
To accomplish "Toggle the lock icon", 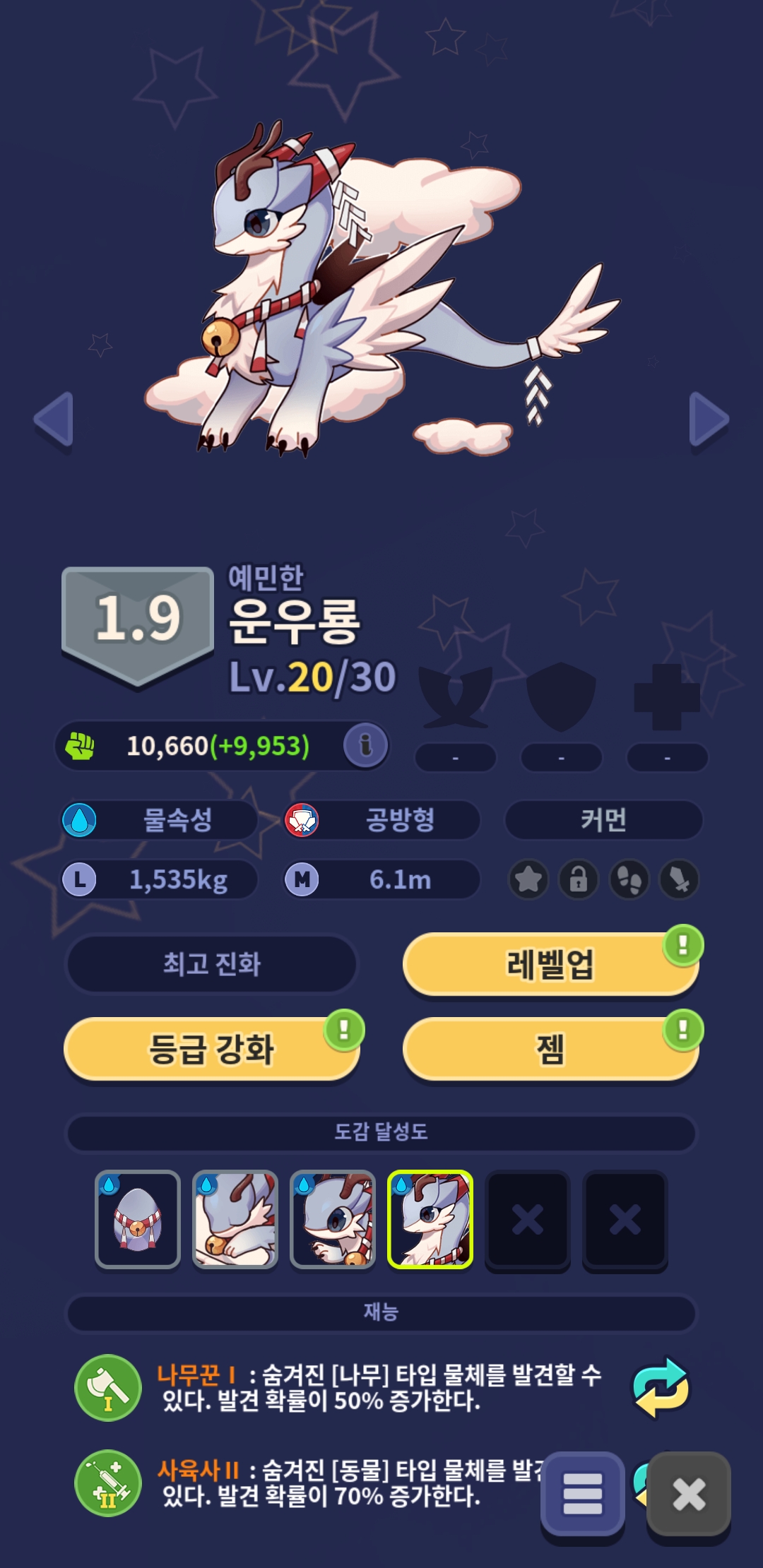I will click(579, 879).
